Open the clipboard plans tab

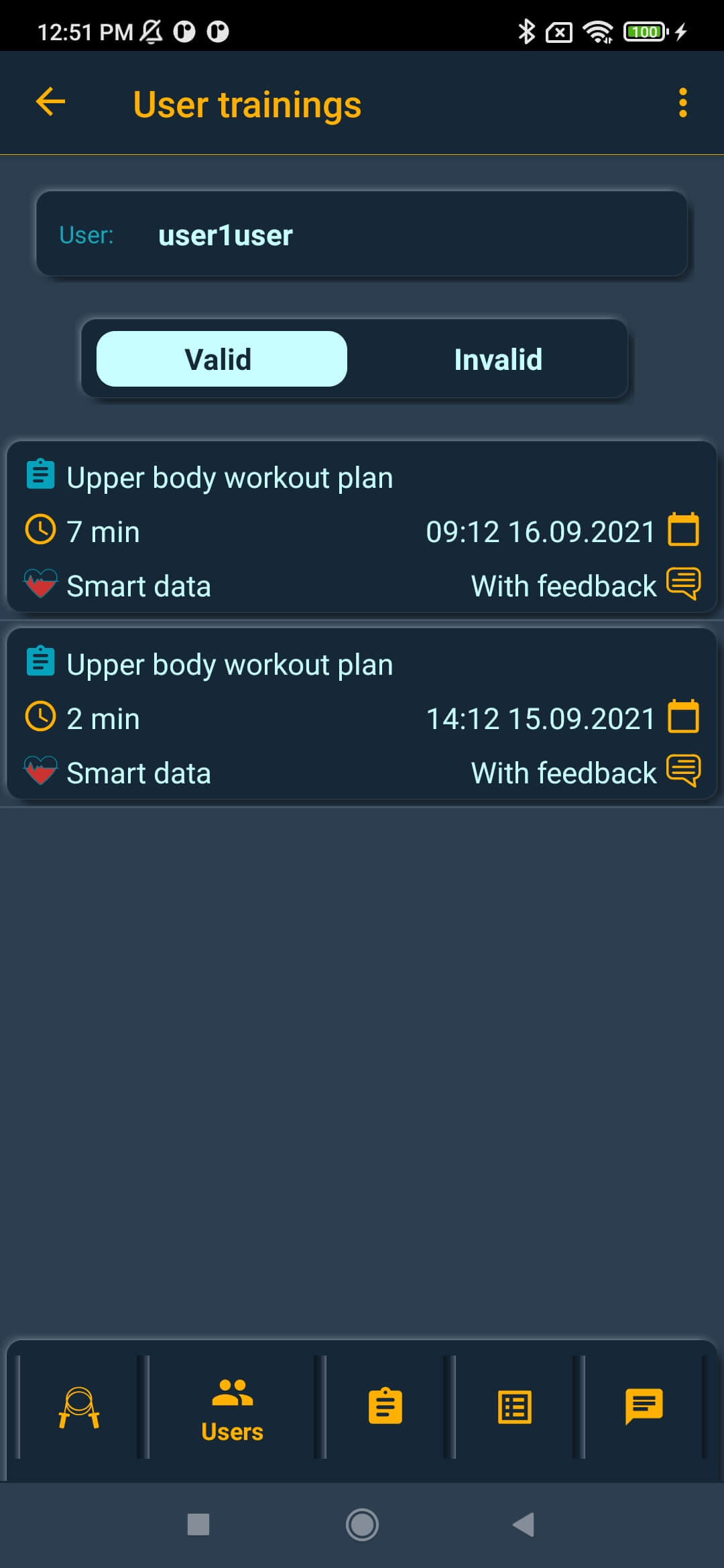pyautogui.click(x=385, y=1407)
